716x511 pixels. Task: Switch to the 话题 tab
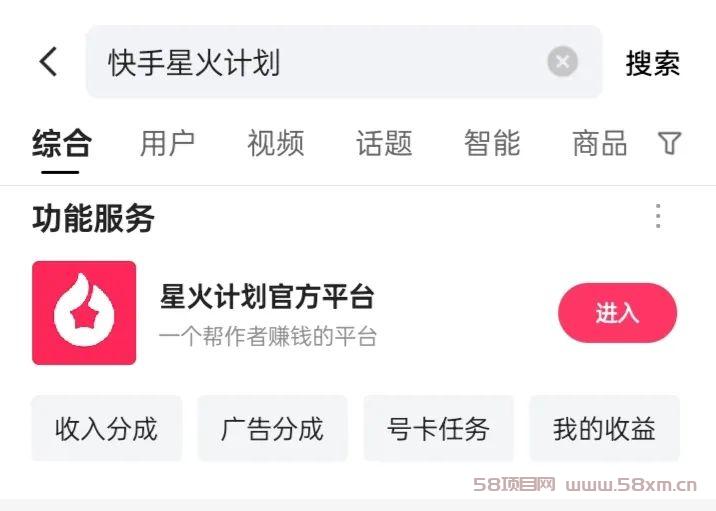(x=383, y=143)
